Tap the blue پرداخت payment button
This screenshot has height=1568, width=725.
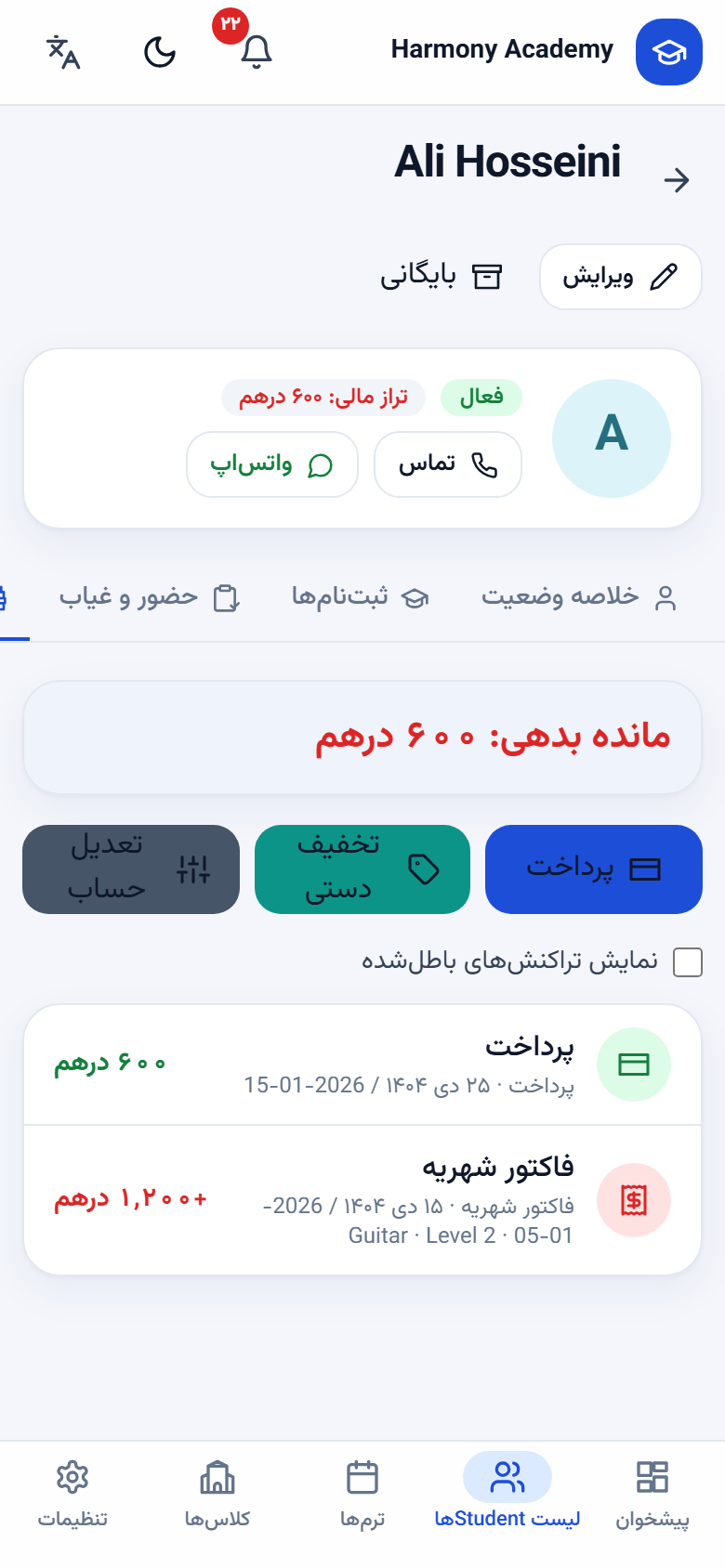(x=594, y=869)
